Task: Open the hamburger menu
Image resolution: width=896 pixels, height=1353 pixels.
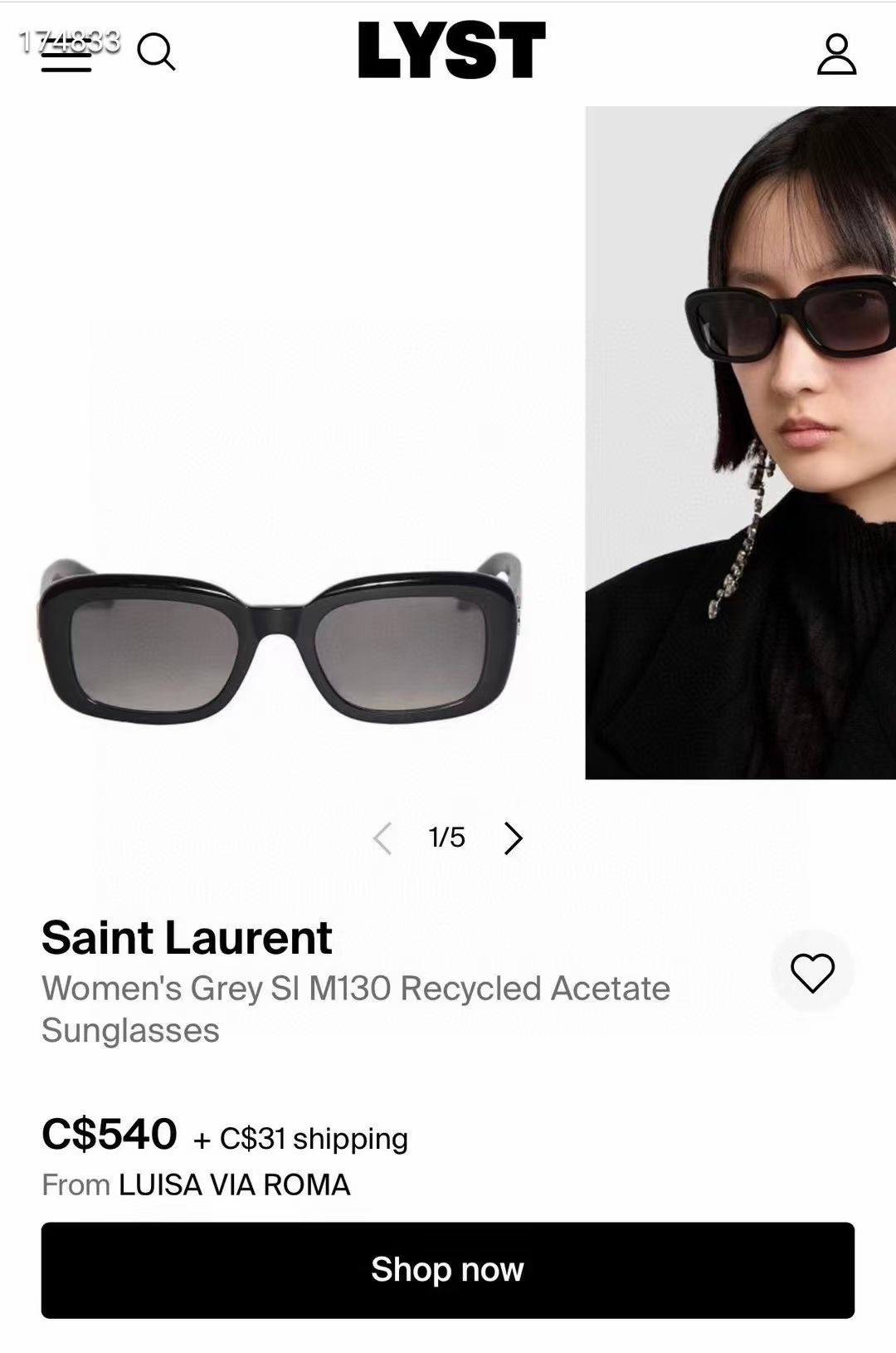Action: click(x=66, y=53)
